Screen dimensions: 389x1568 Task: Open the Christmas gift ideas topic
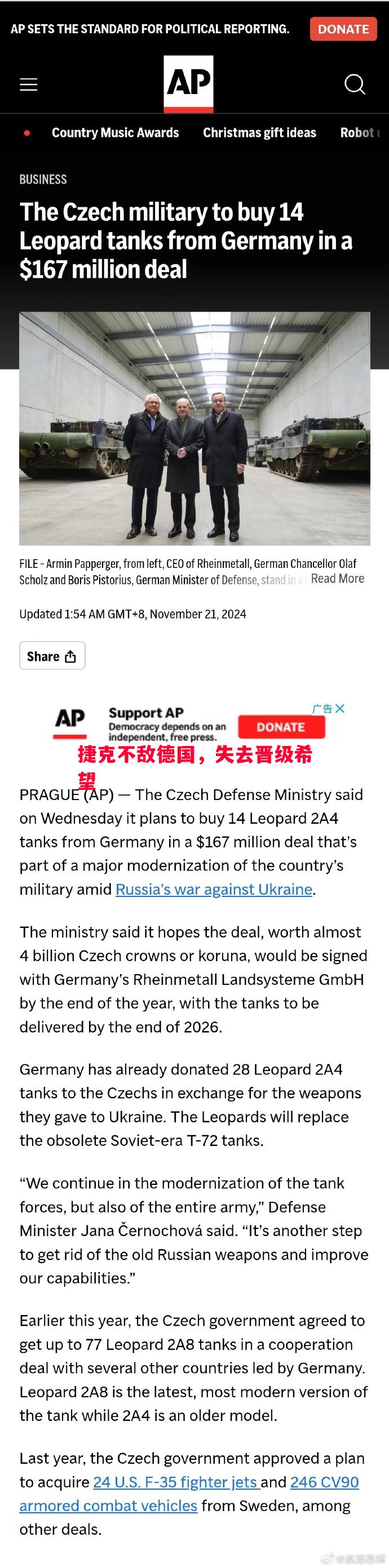[x=259, y=133]
